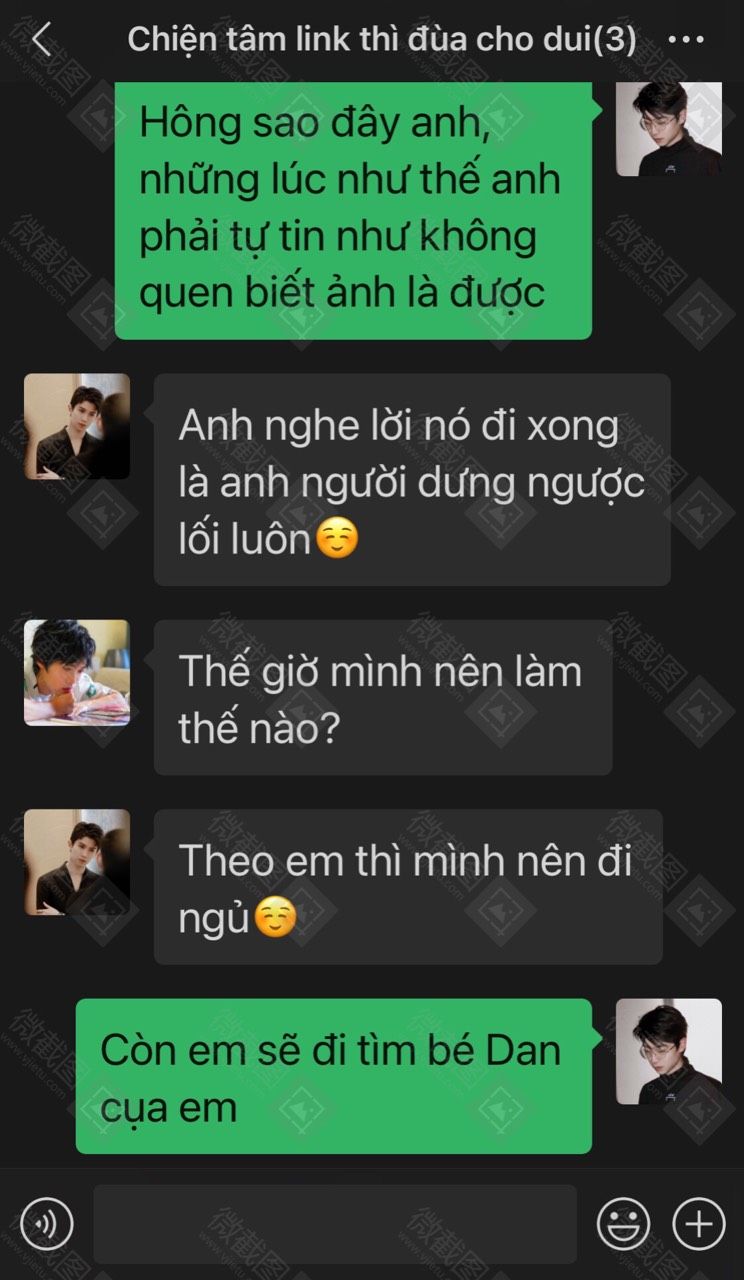Open the emoji sticker picker
The image size is (744, 1280).
coord(623,1223)
